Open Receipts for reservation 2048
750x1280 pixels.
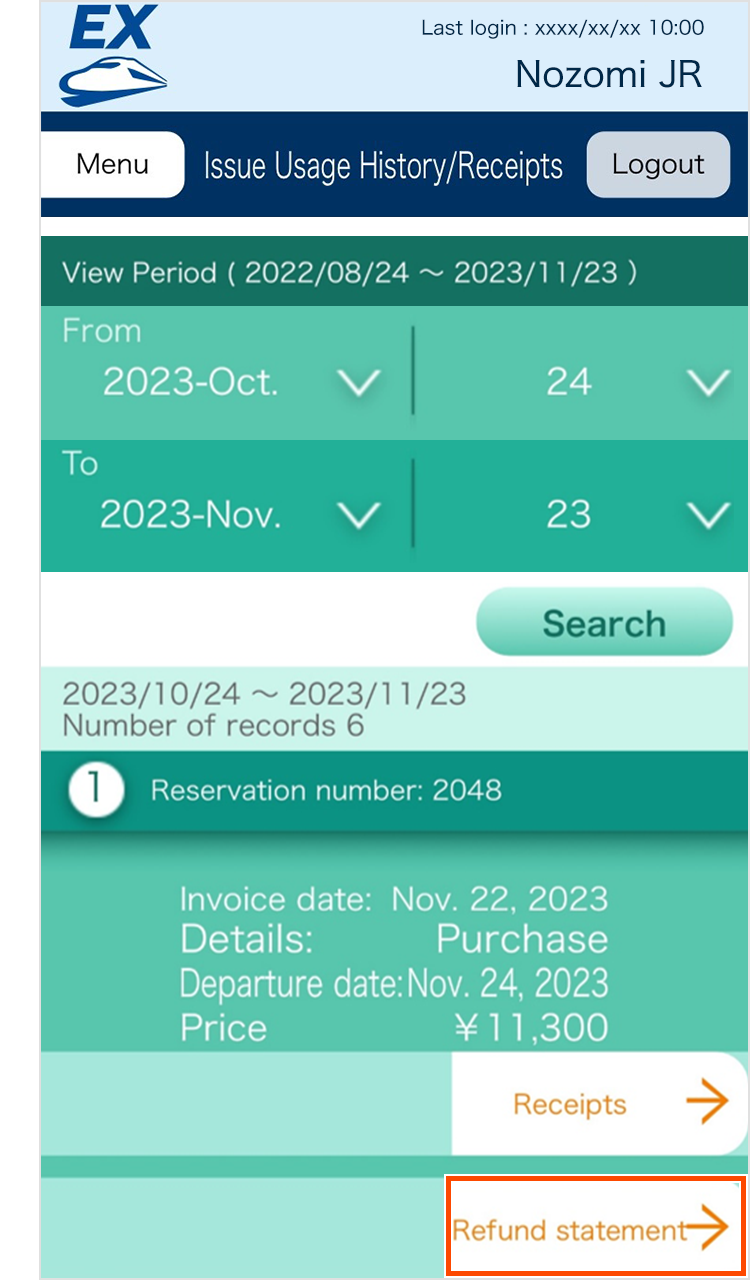tap(600, 1104)
